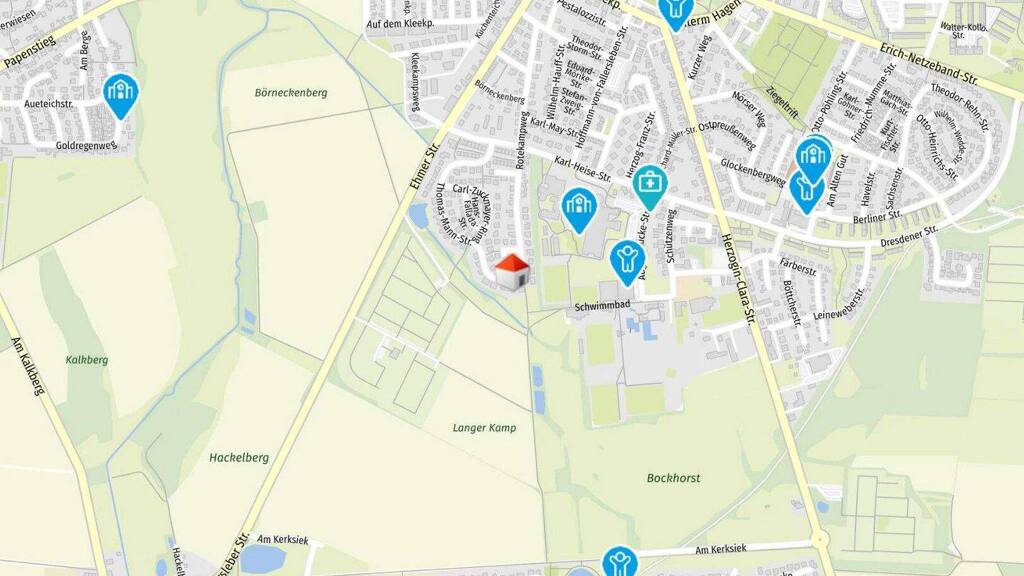1024x576 pixels.
Task: Tap the red house marker near Thomas-Mann-Str.
Action: click(513, 272)
